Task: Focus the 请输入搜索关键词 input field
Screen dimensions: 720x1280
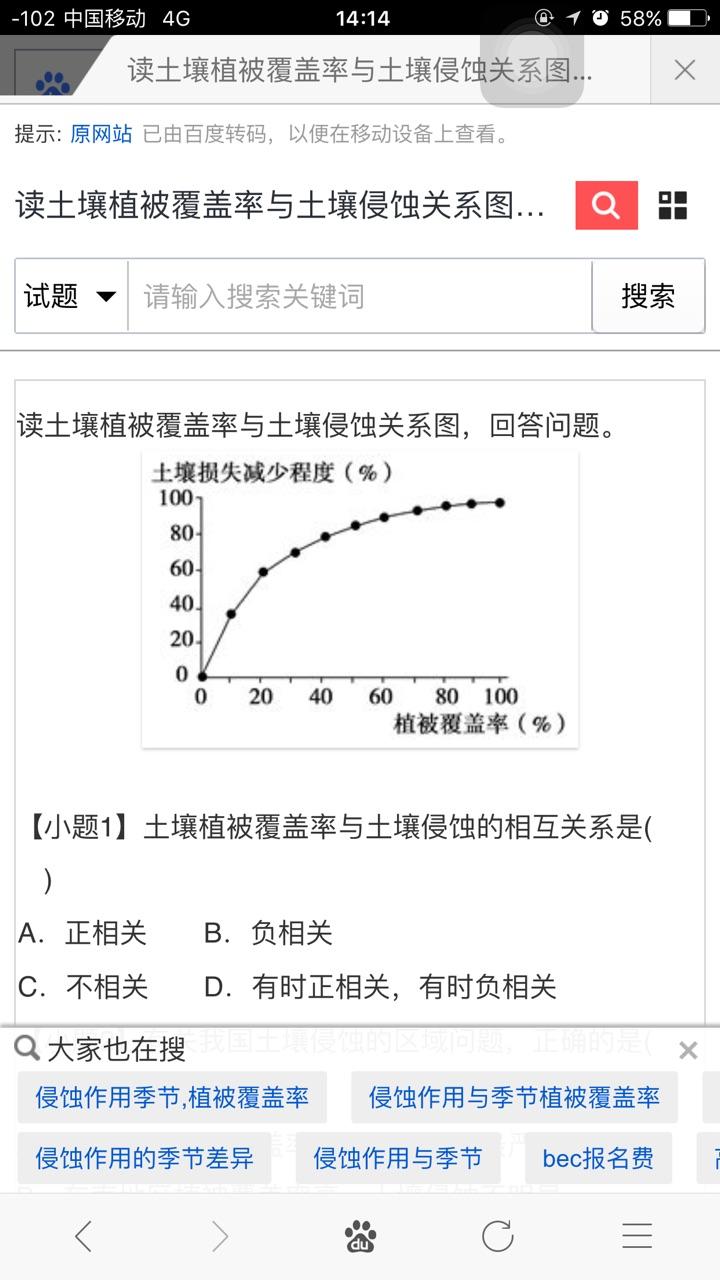Action: (360, 296)
